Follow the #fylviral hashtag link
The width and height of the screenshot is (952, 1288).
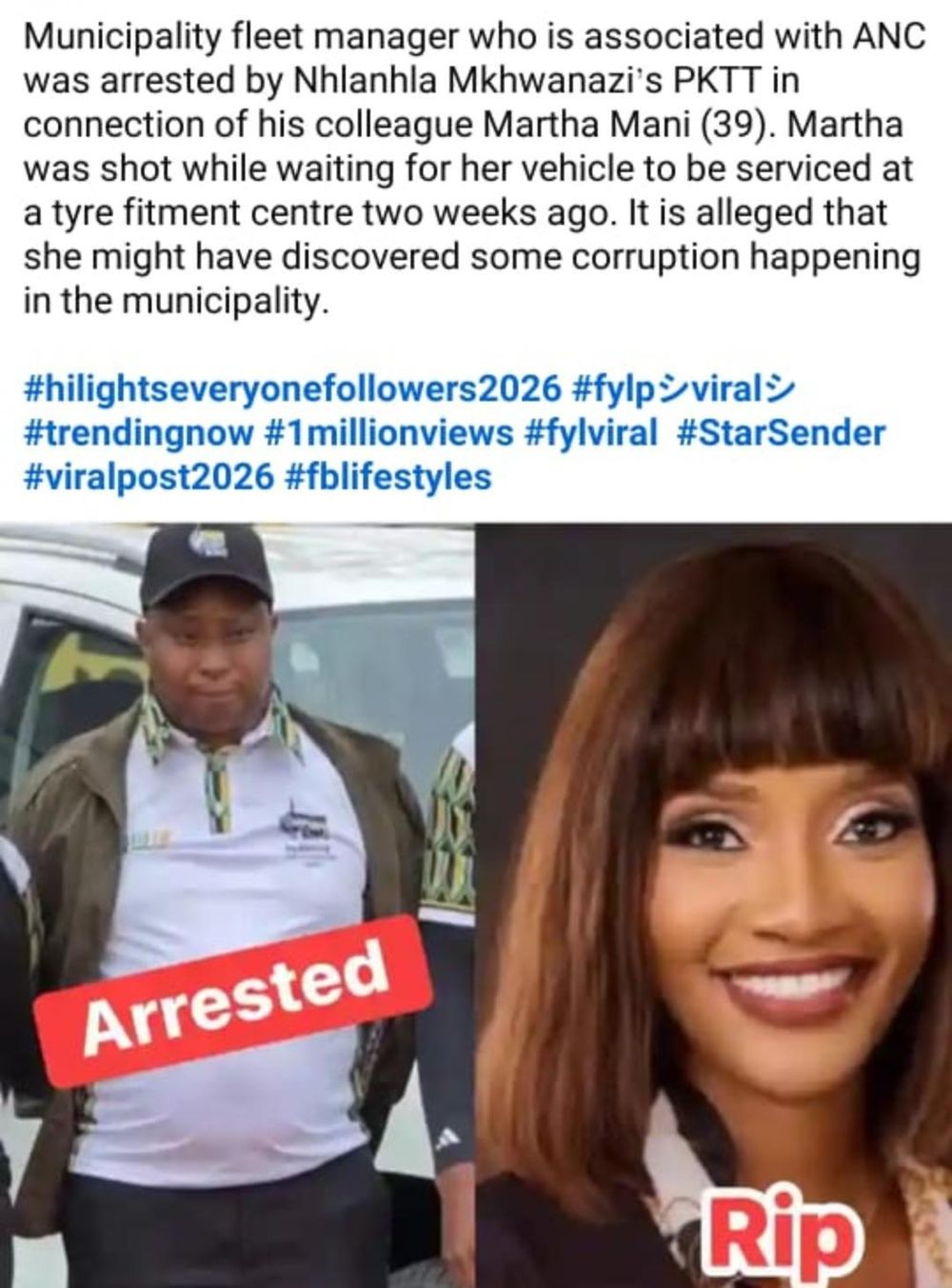[590, 432]
